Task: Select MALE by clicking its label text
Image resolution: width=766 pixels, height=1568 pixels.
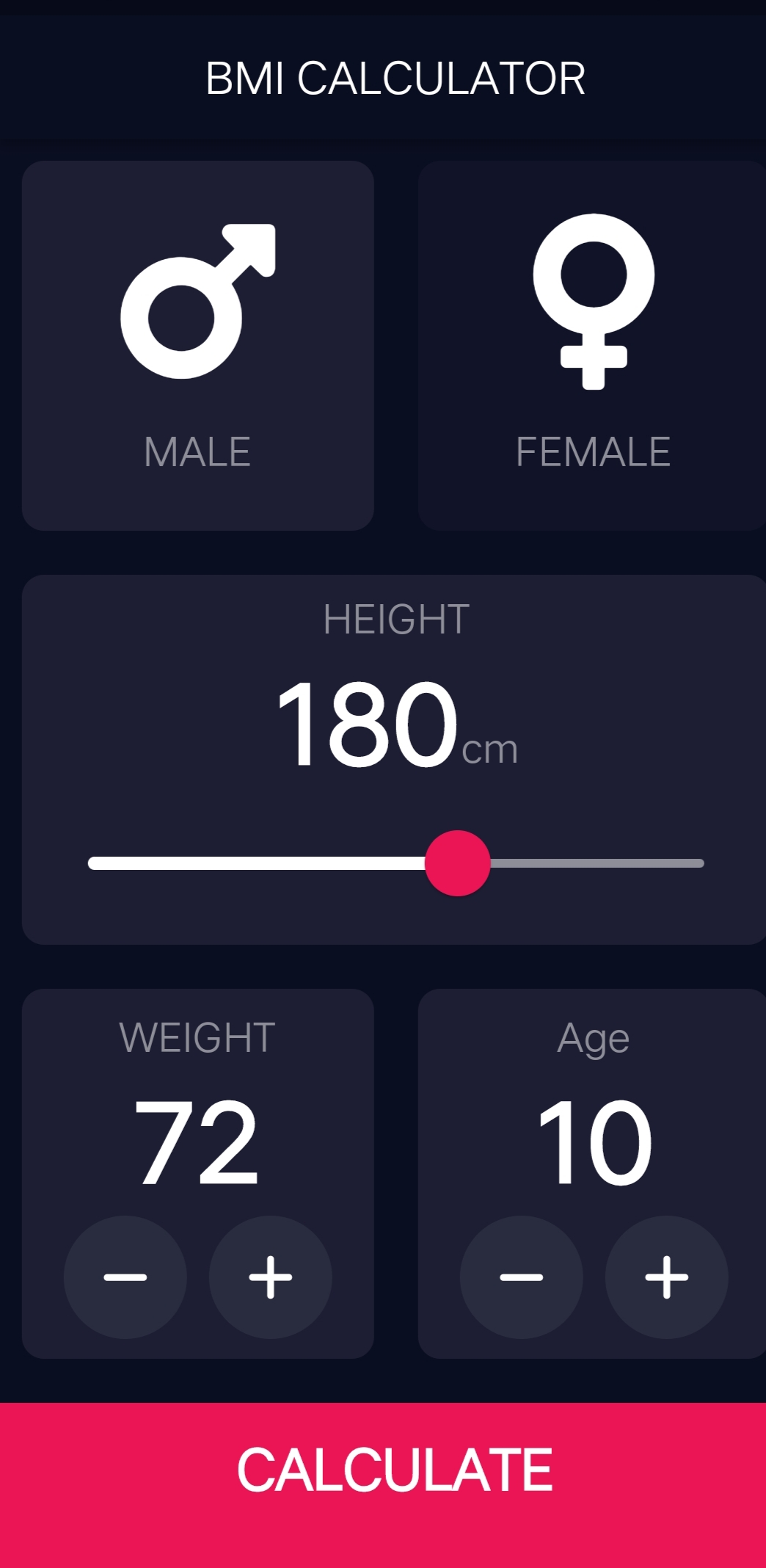Action: [x=197, y=453]
